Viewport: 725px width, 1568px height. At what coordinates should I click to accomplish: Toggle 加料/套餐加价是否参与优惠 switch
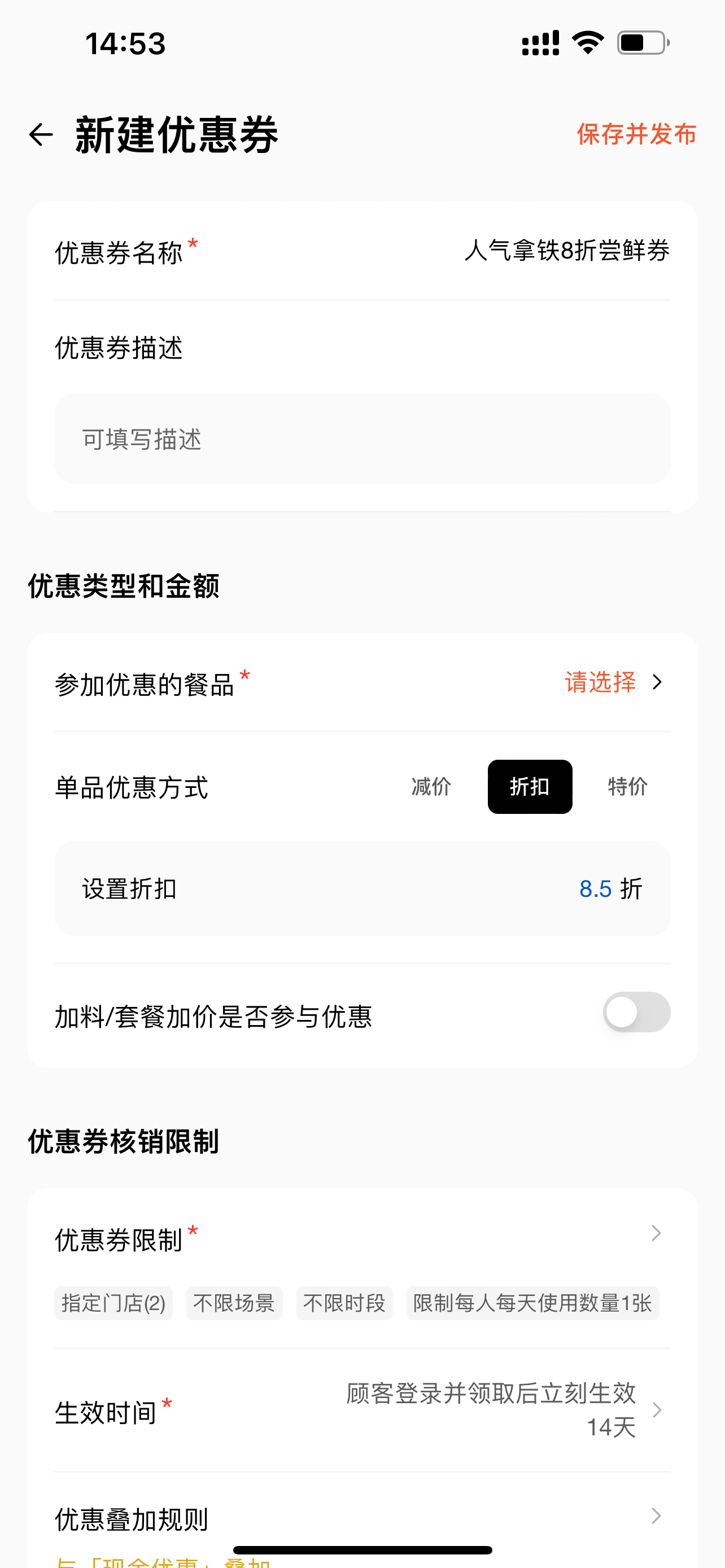tap(636, 1012)
